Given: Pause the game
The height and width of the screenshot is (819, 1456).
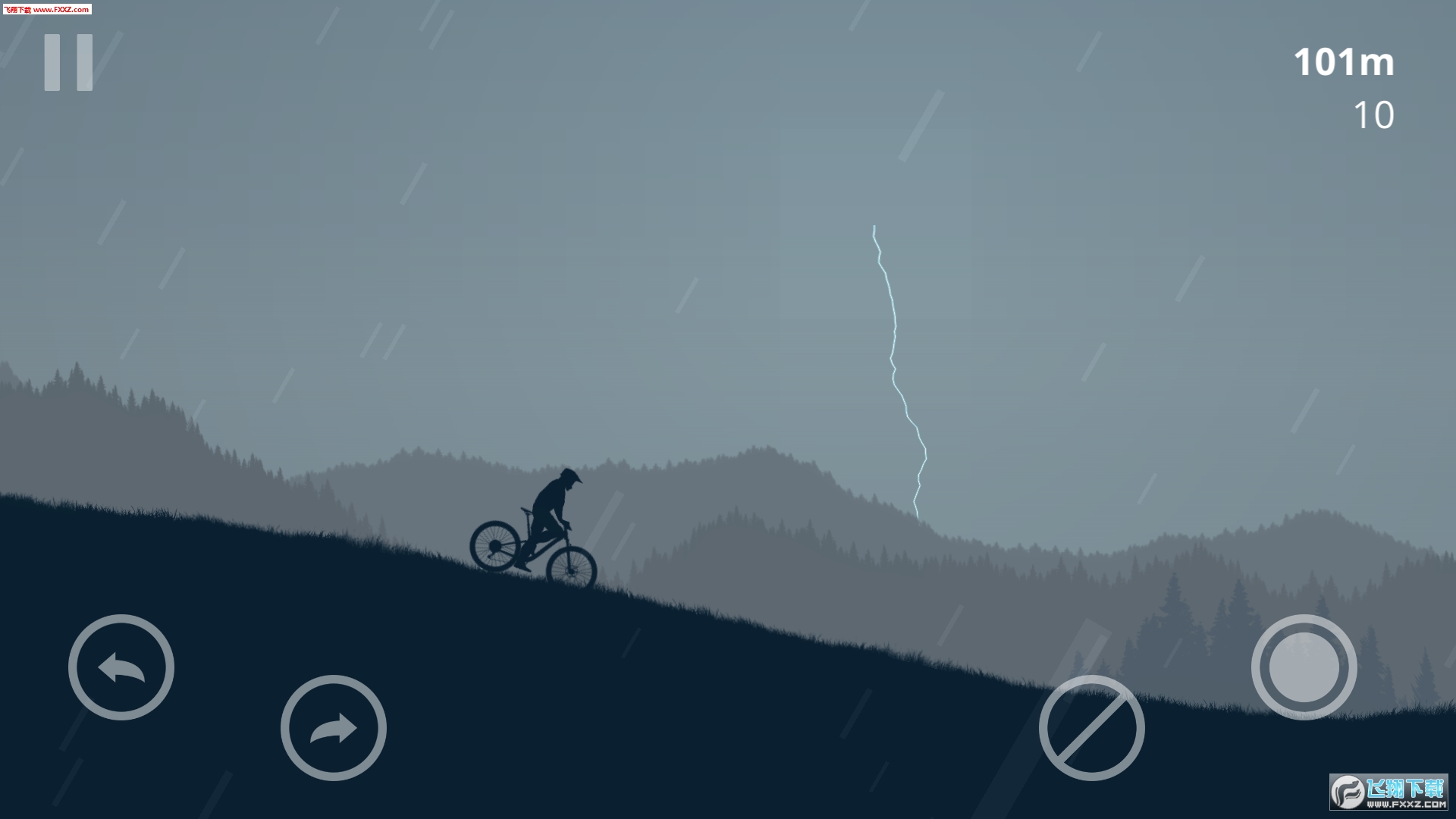Looking at the screenshot, I should [x=68, y=63].
